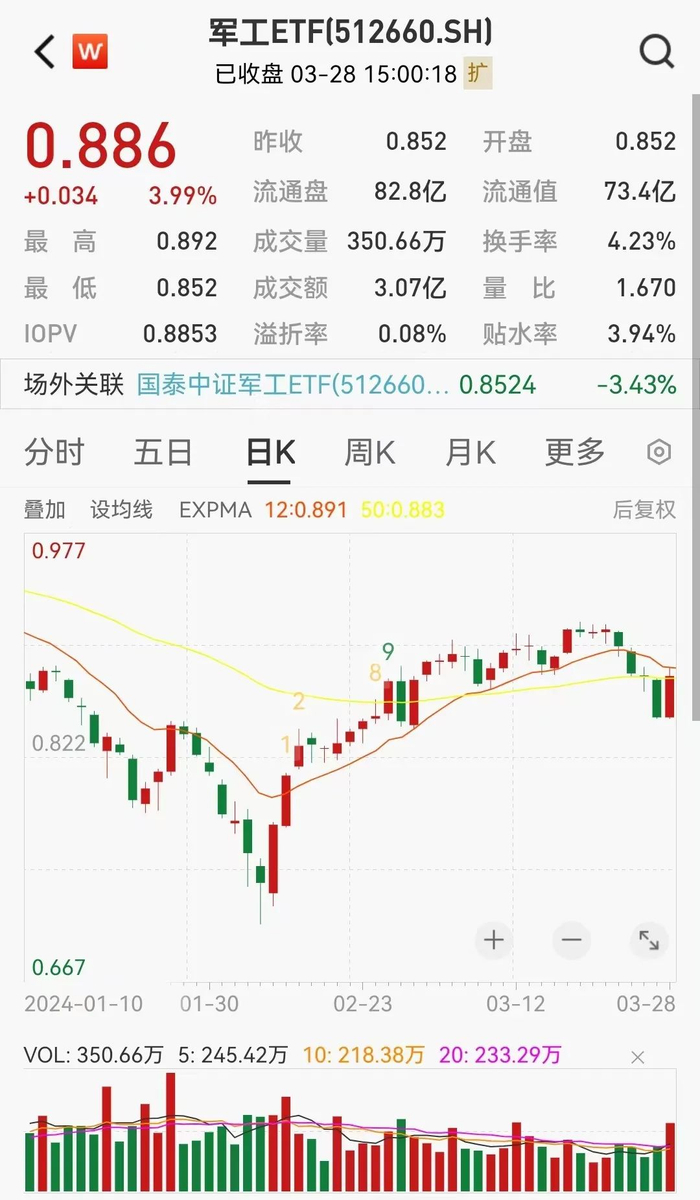This screenshot has height=1200, width=700.
Task: Zoom in the K-line chart with plus
Action: point(494,940)
